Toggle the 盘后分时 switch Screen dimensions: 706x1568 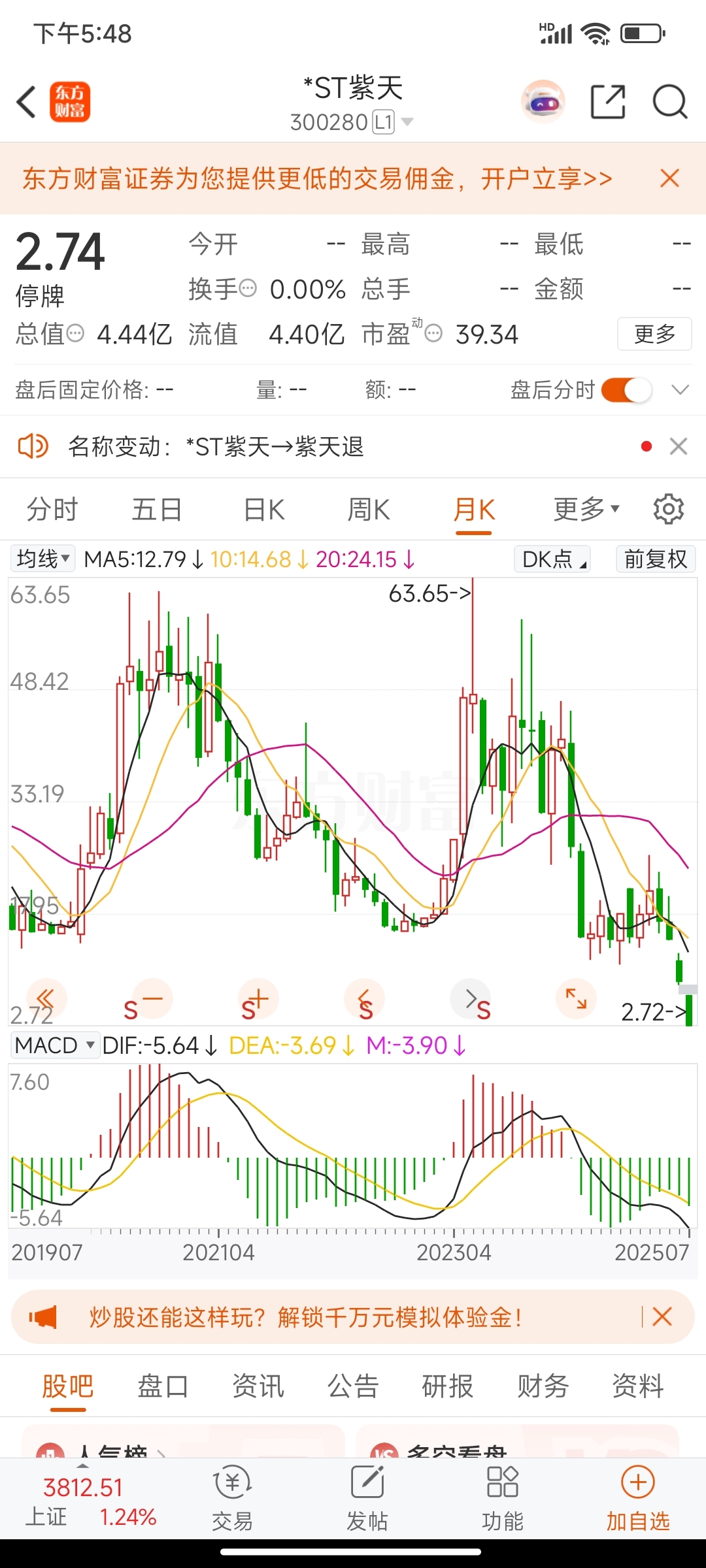[626, 390]
